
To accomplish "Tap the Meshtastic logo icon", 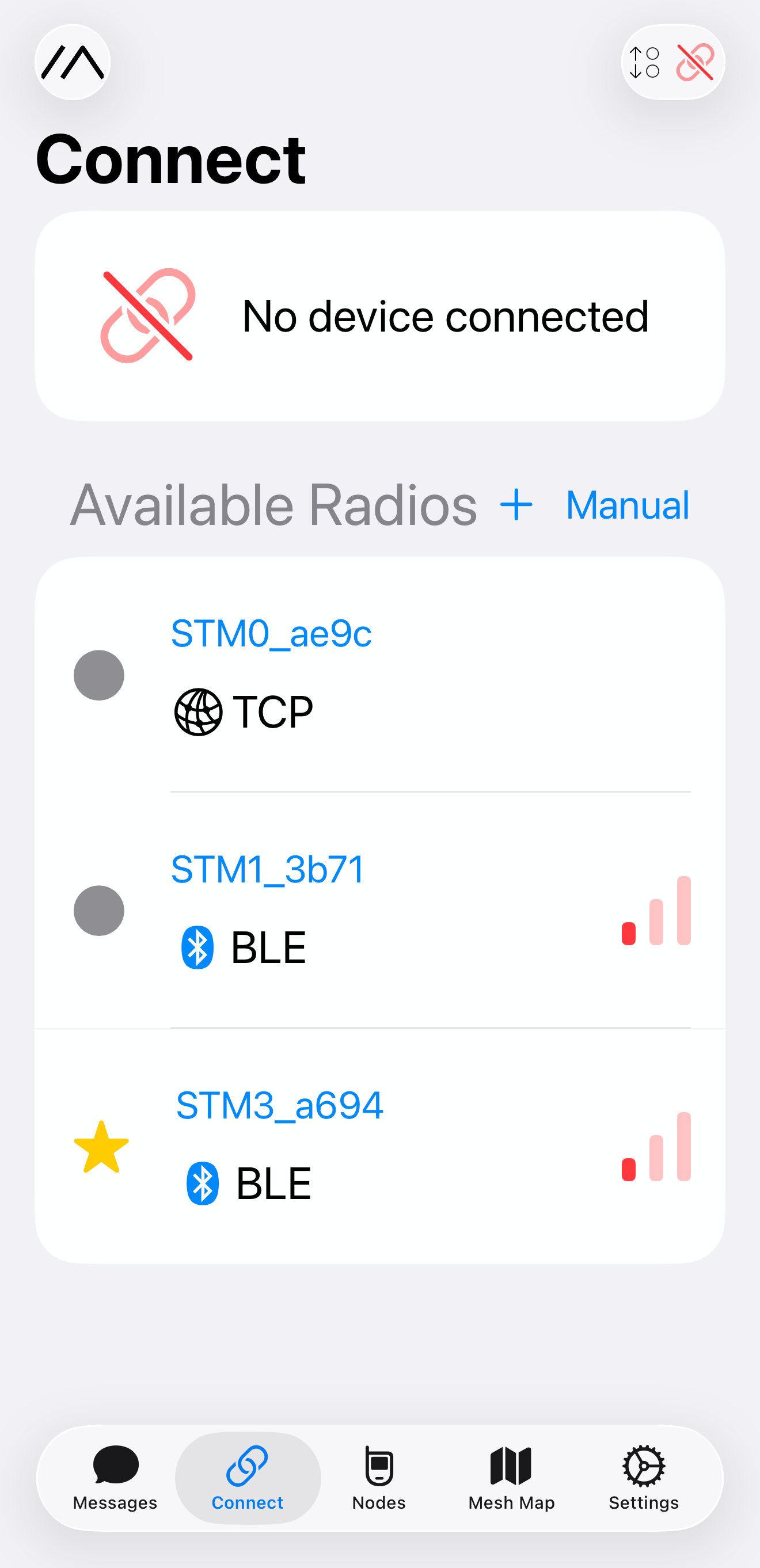I will click(x=72, y=62).
